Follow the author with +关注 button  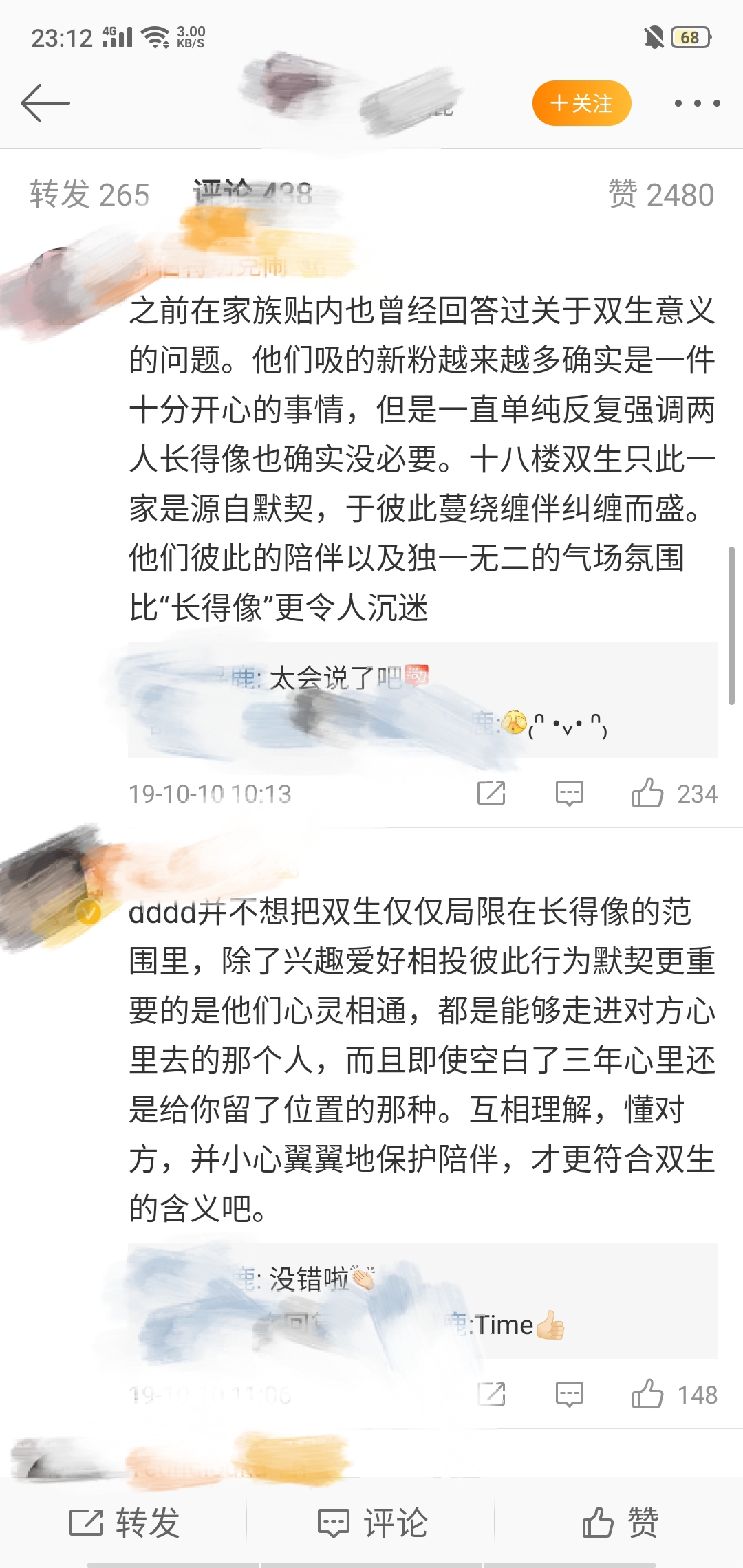[x=581, y=103]
